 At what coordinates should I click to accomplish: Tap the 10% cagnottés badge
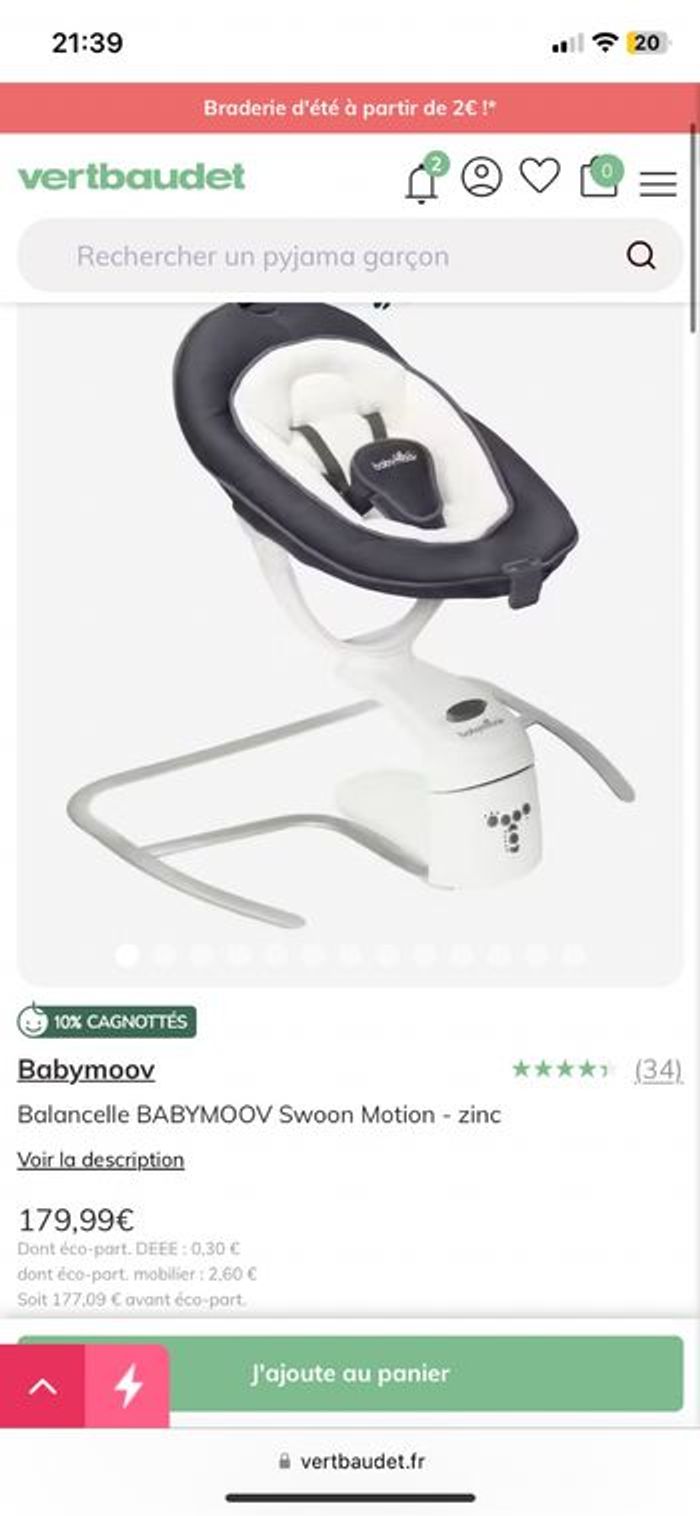[107, 1021]
